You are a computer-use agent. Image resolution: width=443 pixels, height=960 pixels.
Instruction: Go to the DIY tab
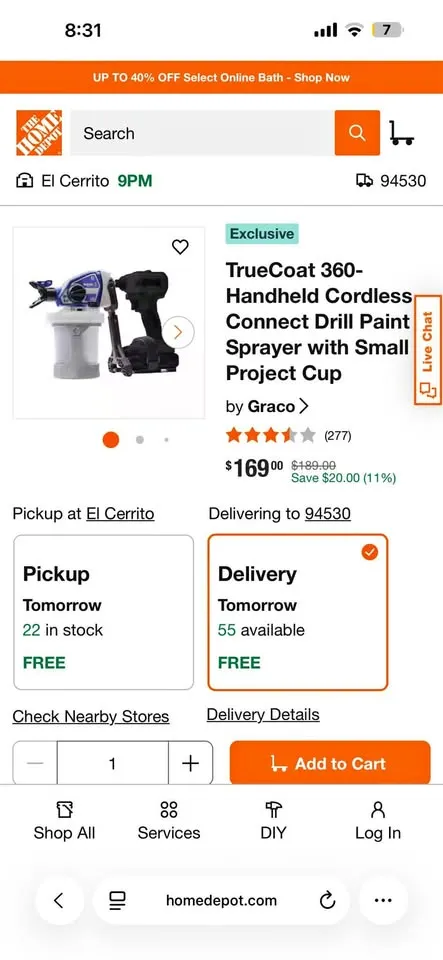[273, 820]
